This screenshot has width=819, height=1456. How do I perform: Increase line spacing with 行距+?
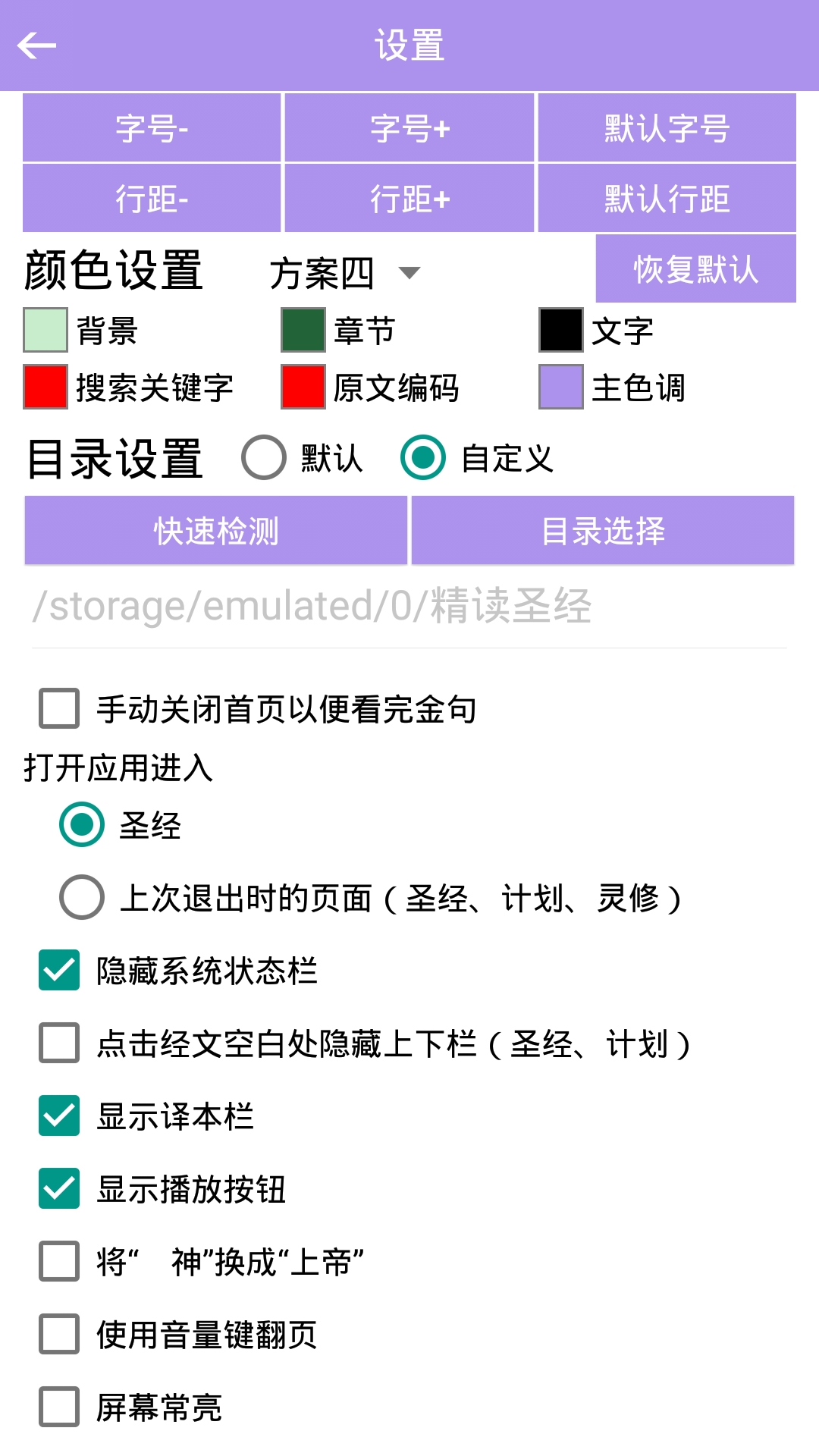[x=409, y=199]
